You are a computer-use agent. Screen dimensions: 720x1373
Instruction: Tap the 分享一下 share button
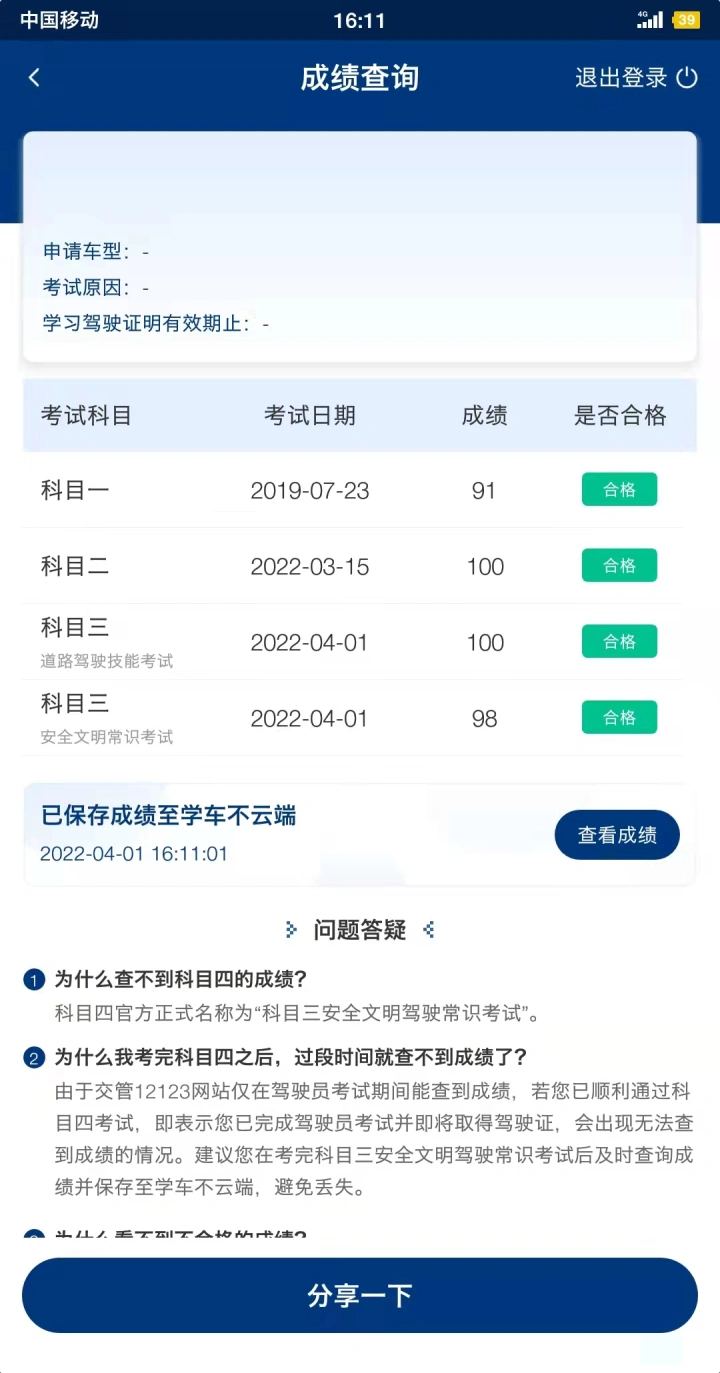[360, 1295]
